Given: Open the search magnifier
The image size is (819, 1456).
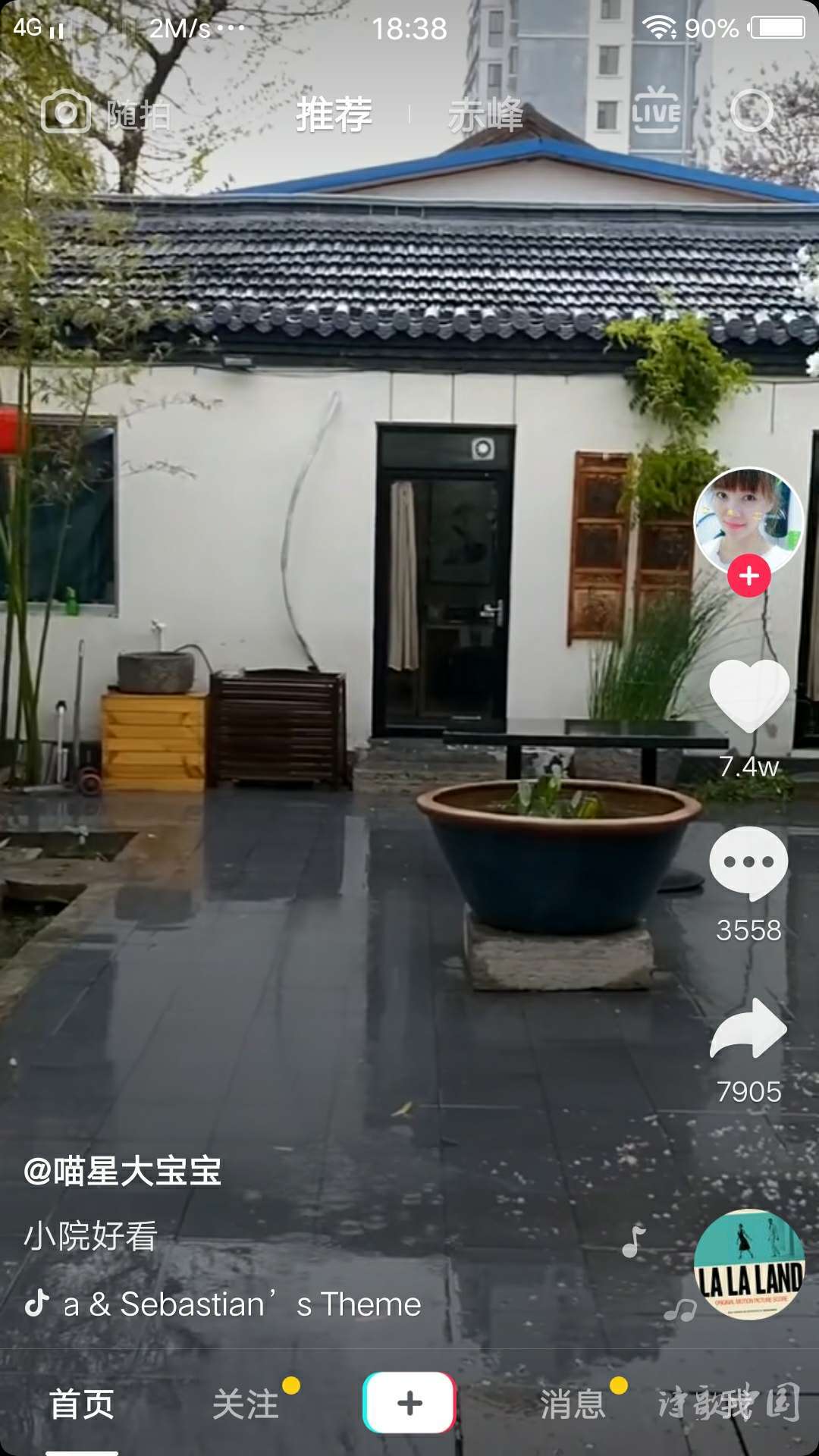Looking at the screenshot, I should click(752, 111).
